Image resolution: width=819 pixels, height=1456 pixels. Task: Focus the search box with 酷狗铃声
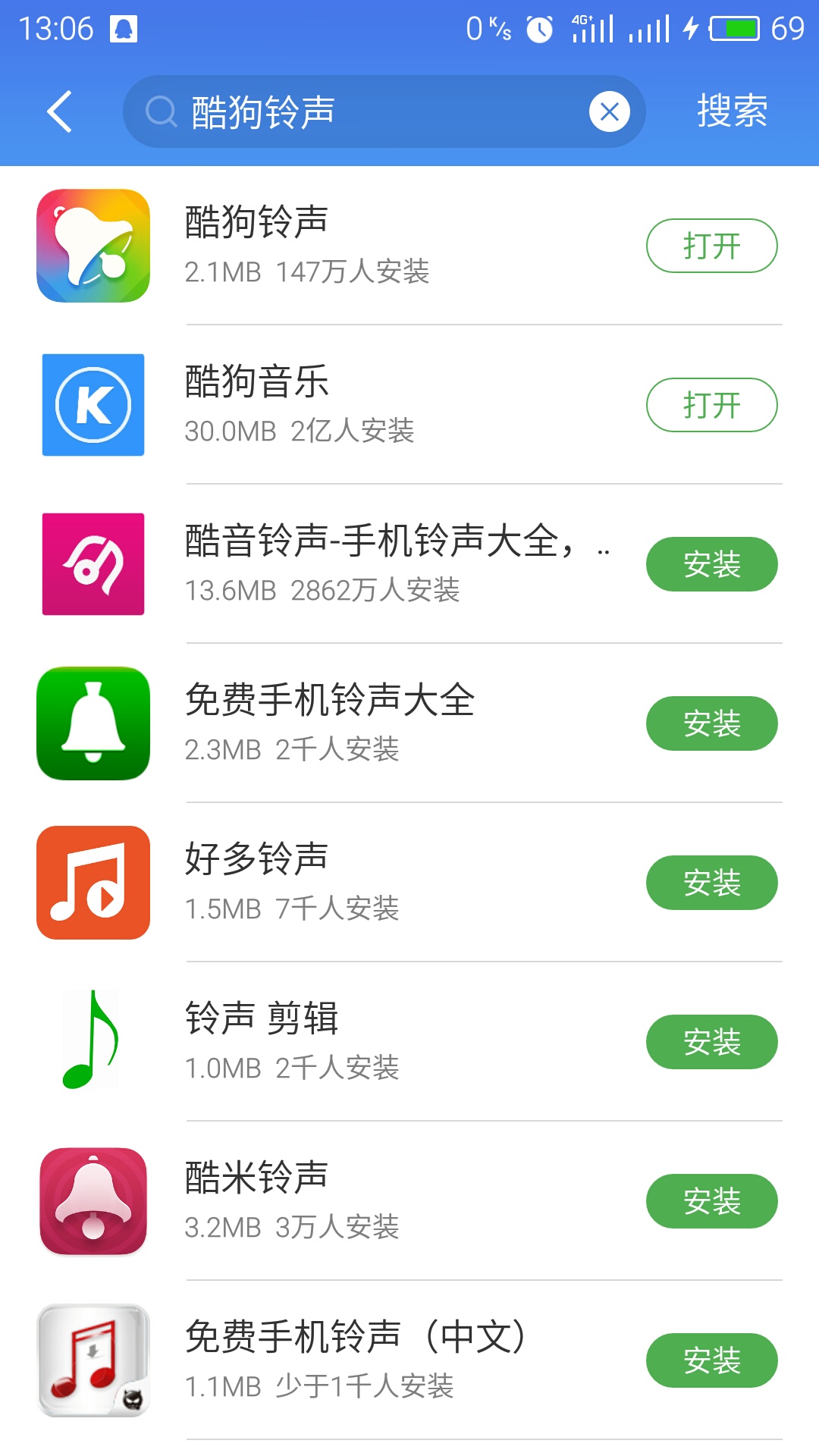pyautogui.click(x=364, y=112)
